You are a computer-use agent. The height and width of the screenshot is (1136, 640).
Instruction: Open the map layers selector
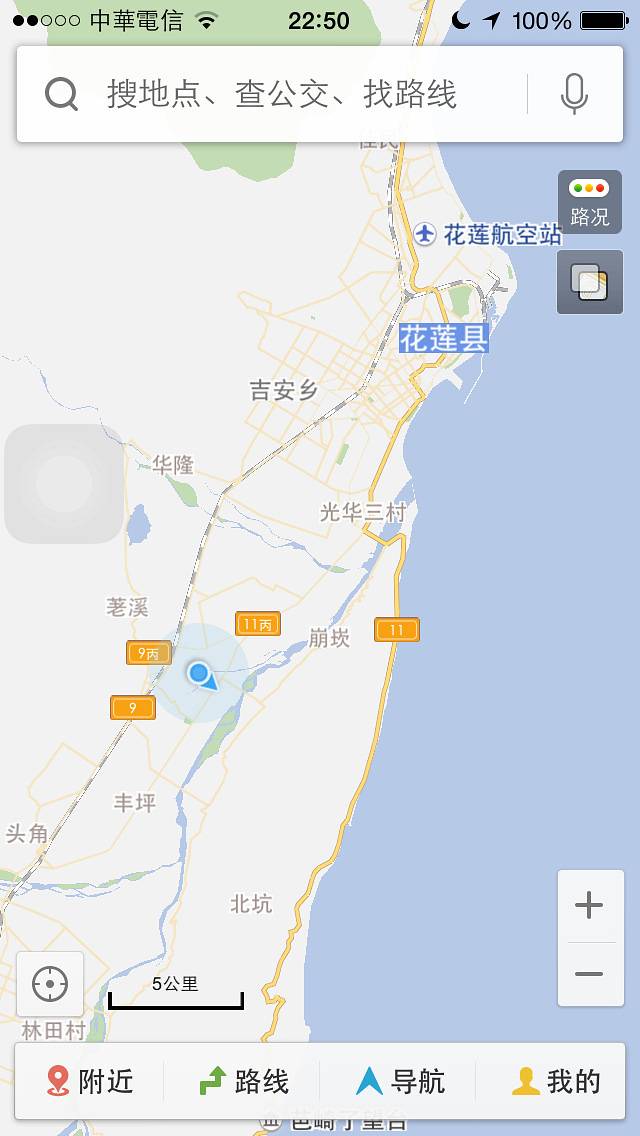pyautogui.click(x=589, y=282)
